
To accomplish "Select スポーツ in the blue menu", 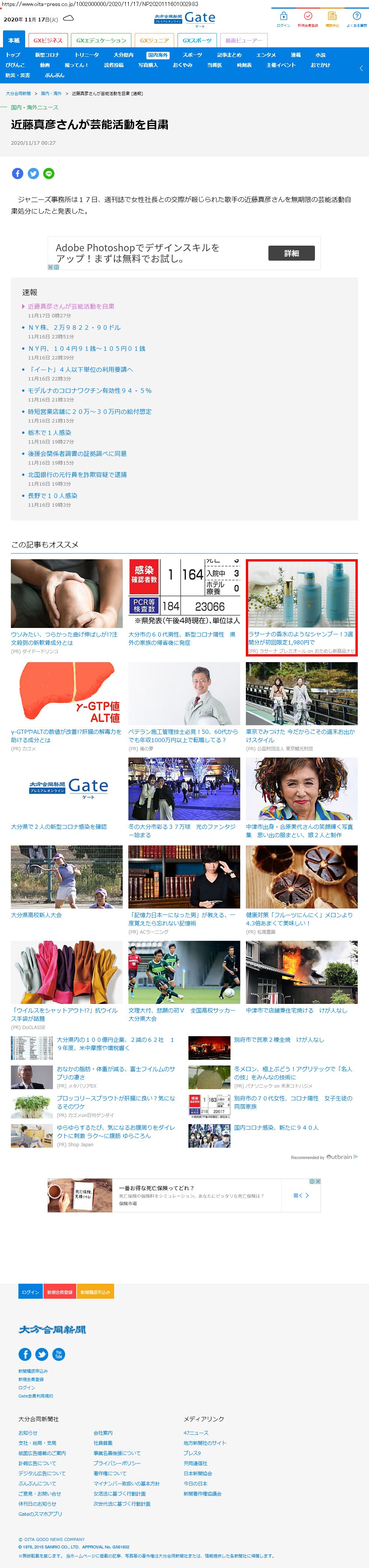I will pos(192,55).
